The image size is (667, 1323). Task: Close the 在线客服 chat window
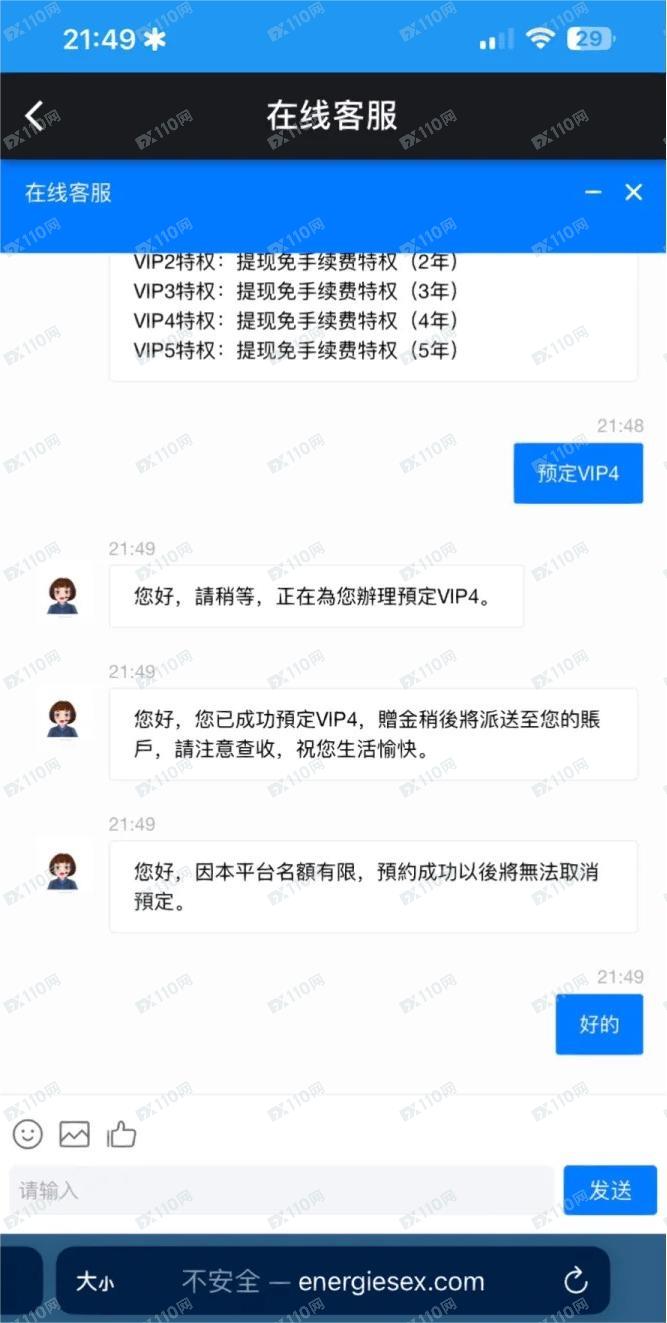(634, 192)
